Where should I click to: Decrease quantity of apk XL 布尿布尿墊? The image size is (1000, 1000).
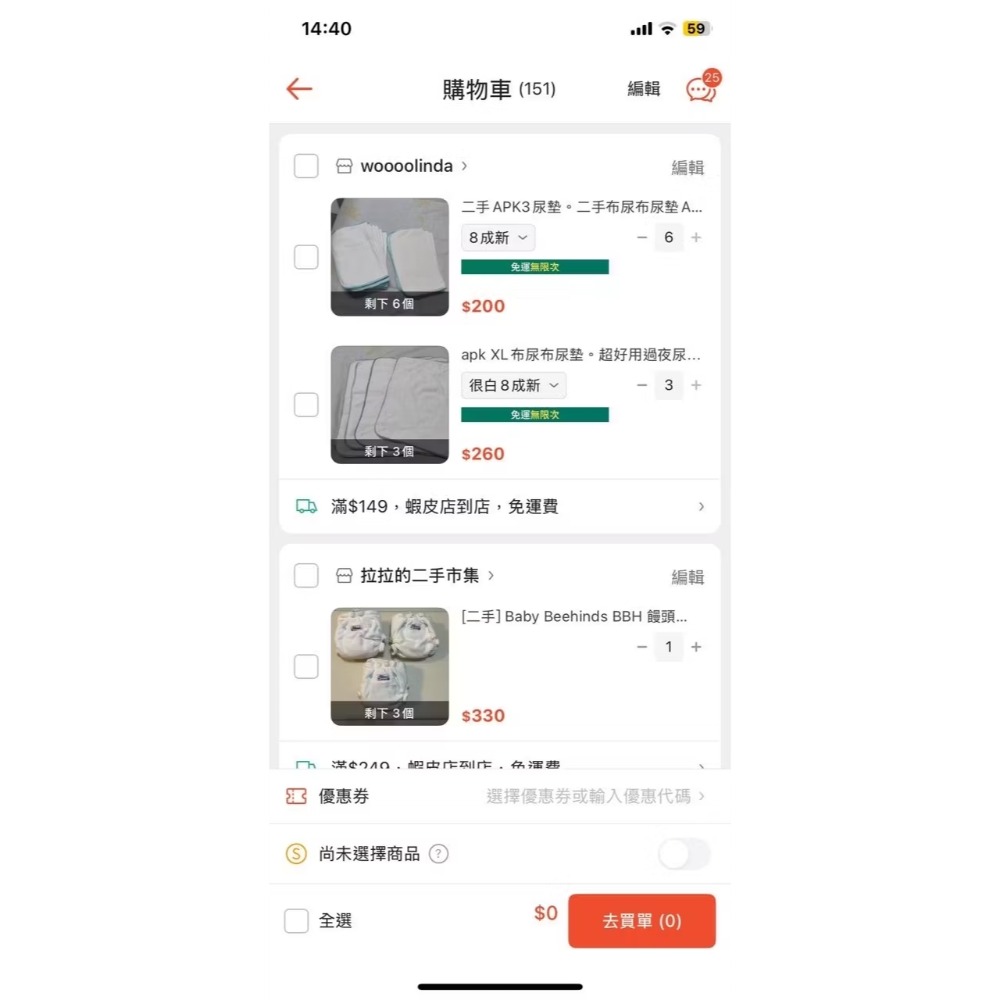click(642, 385)
